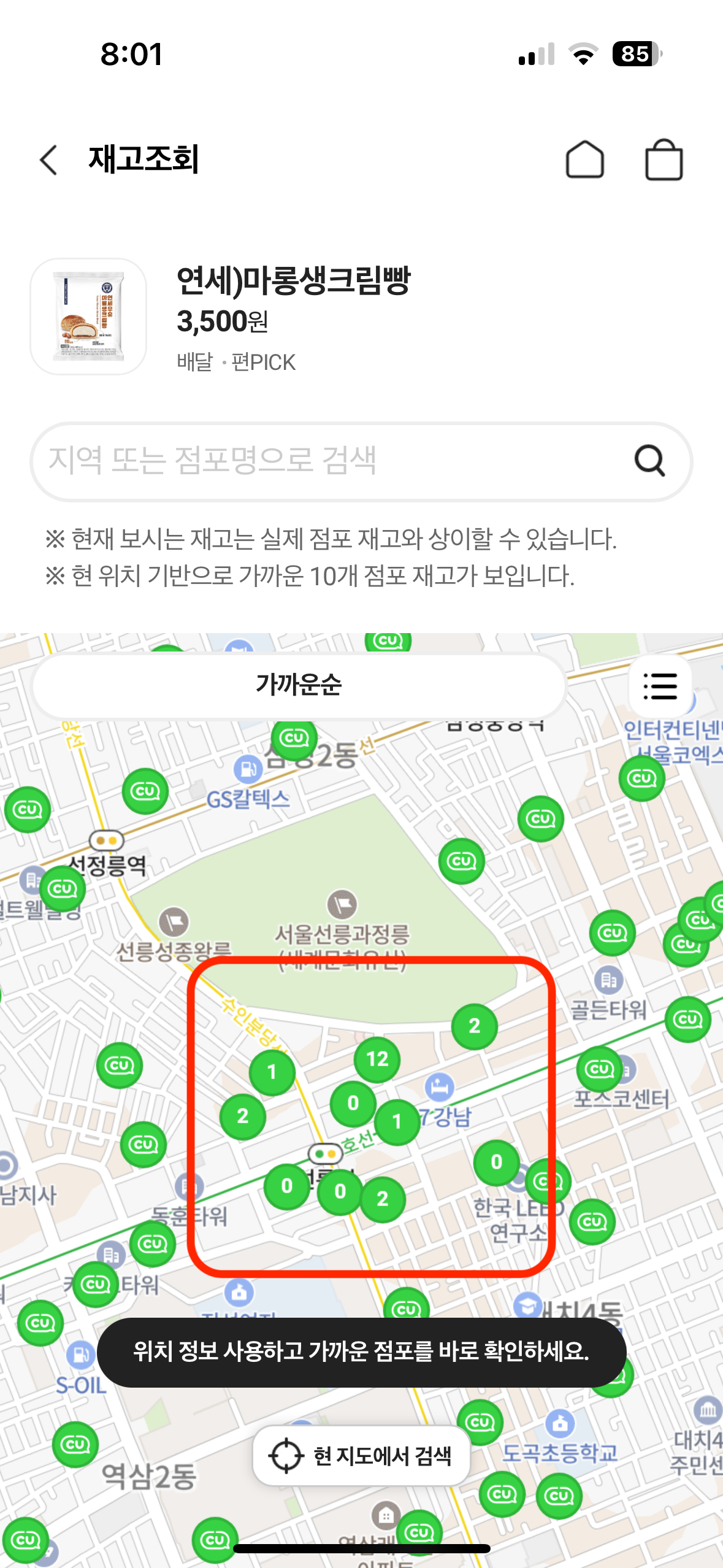Image resolution: width=723 pixels, height=1568 pixels.
Task: Select the marker showing 0 stock near 선릉역
Action: [286, 1184]
